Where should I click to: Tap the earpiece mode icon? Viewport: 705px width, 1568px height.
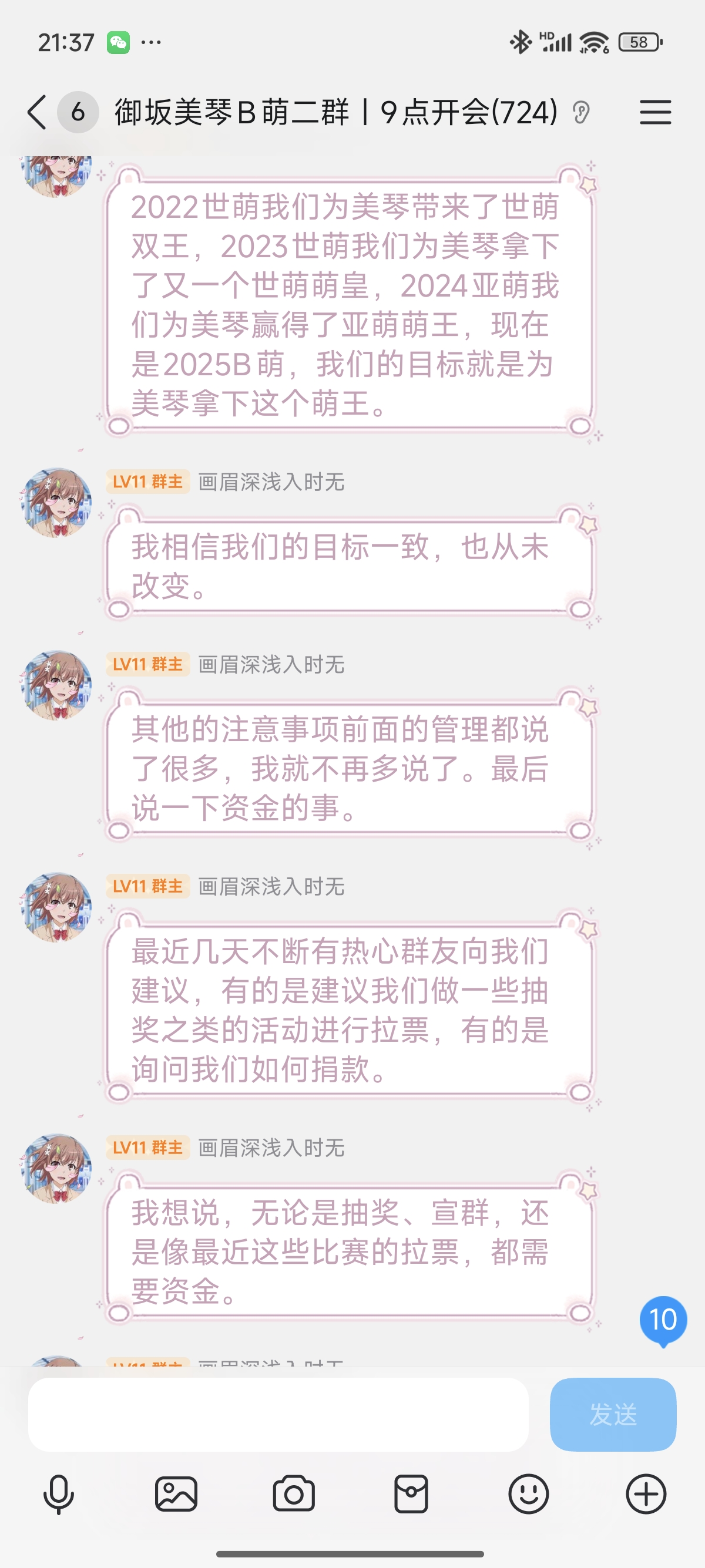tap(581, 113)
